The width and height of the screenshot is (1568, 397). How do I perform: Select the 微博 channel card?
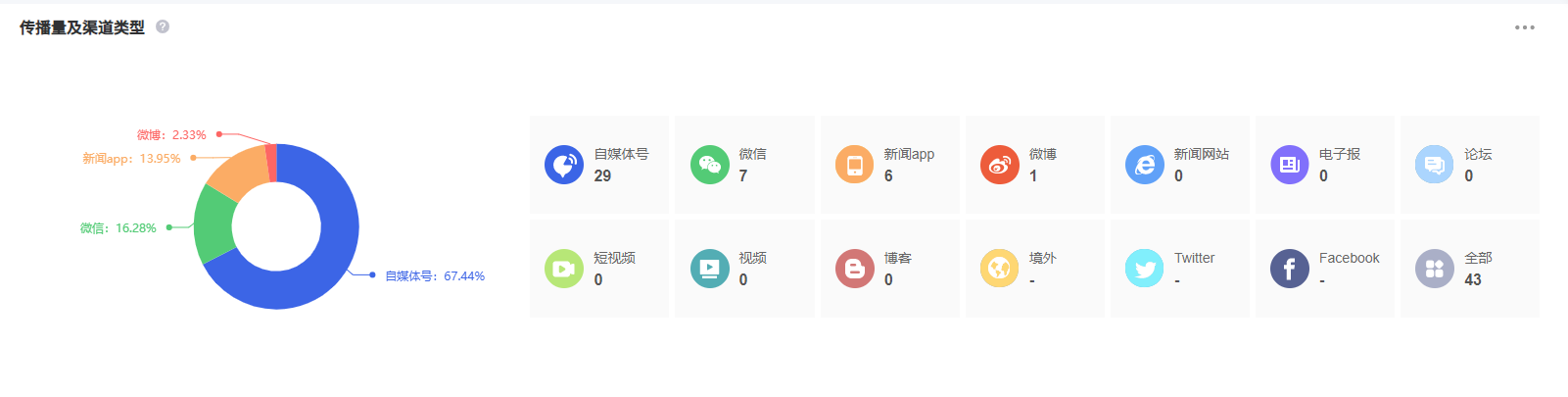[1033, 165]
